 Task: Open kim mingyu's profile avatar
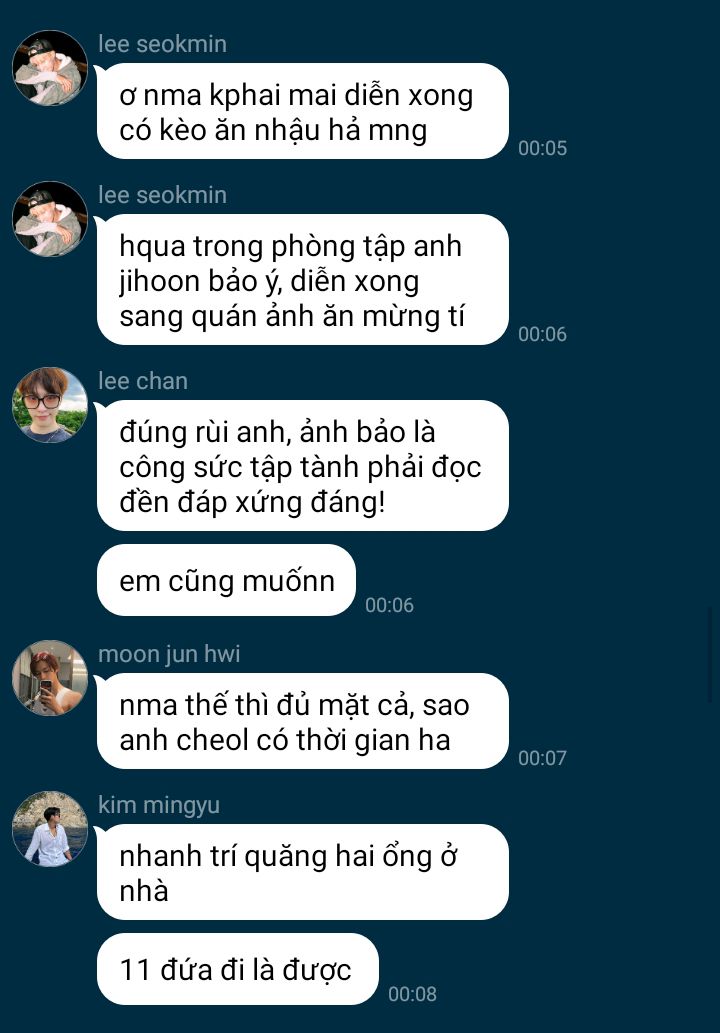49,829
